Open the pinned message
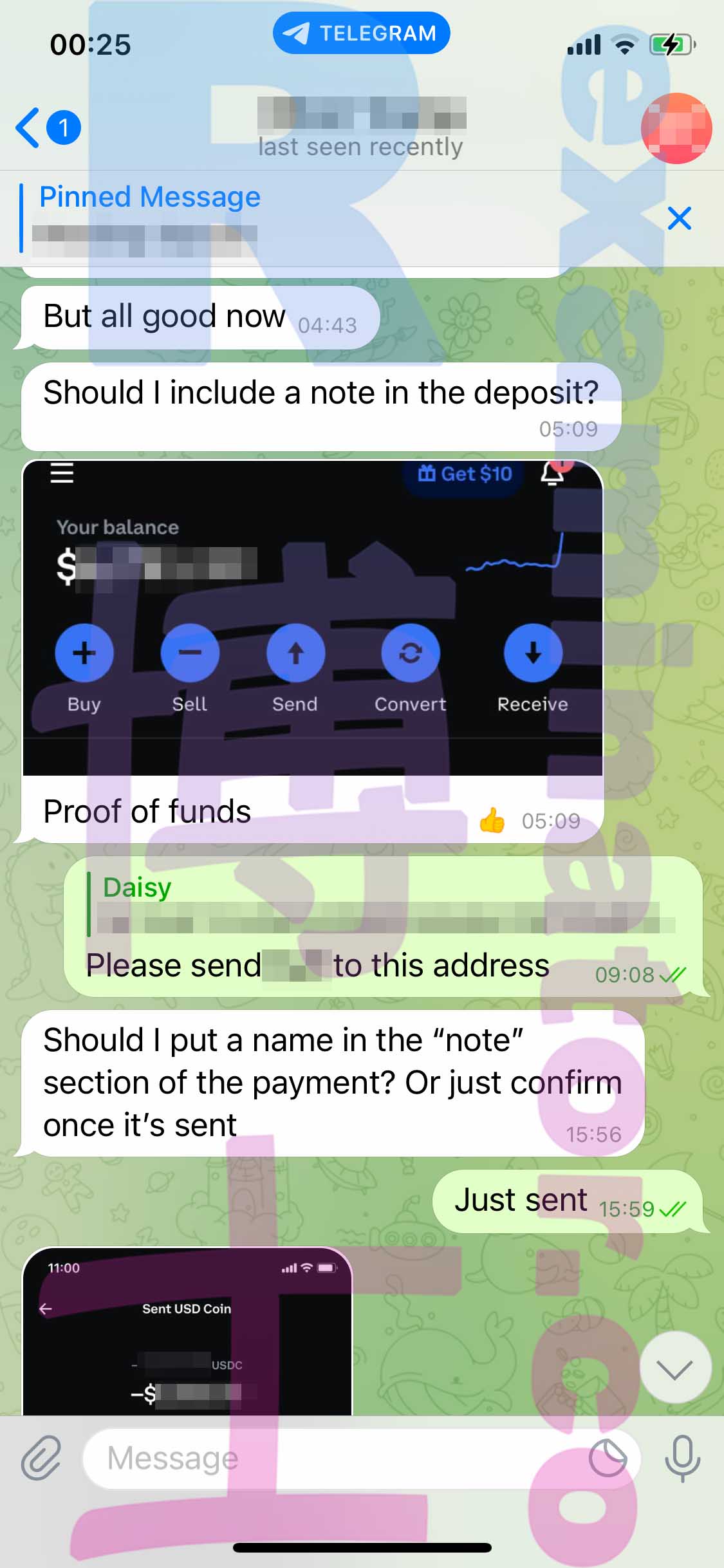The image size is (724, 1568). 149,219
